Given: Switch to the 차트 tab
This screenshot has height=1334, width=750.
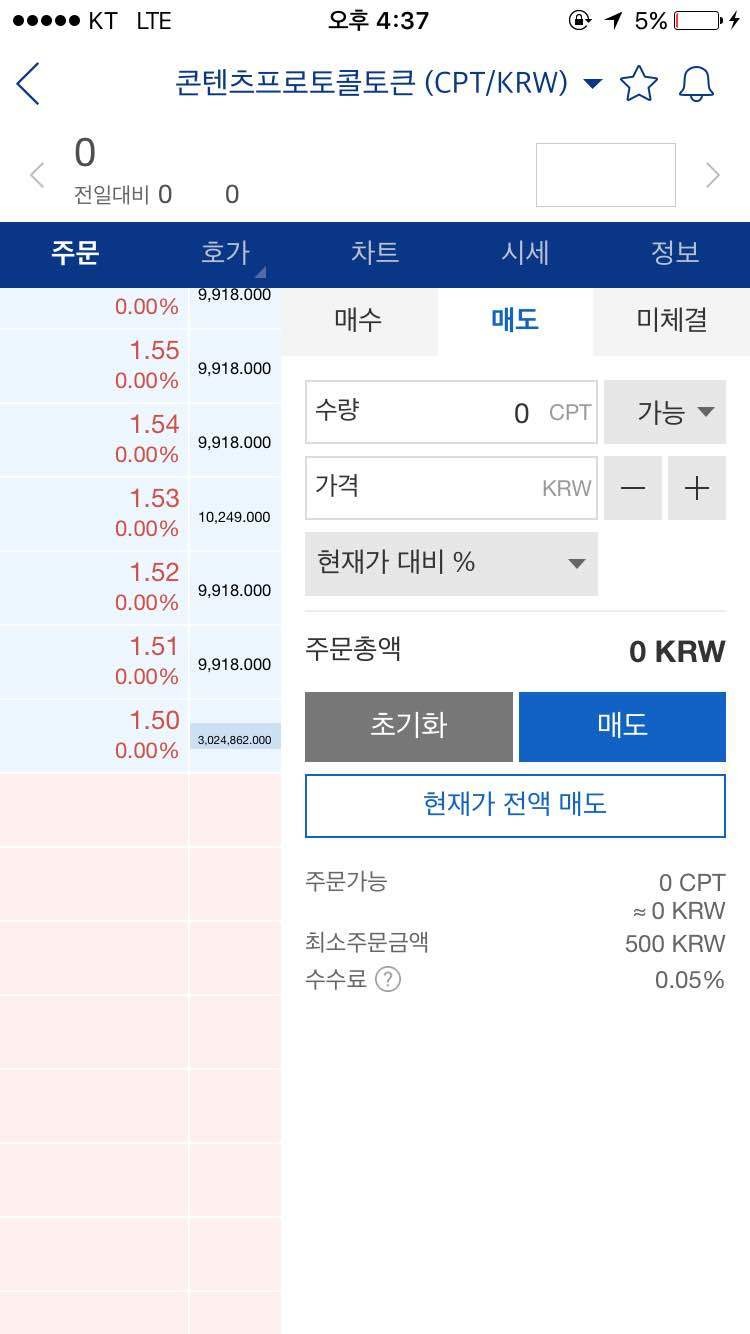Looking at the screenshot, I should click(374, 254).
